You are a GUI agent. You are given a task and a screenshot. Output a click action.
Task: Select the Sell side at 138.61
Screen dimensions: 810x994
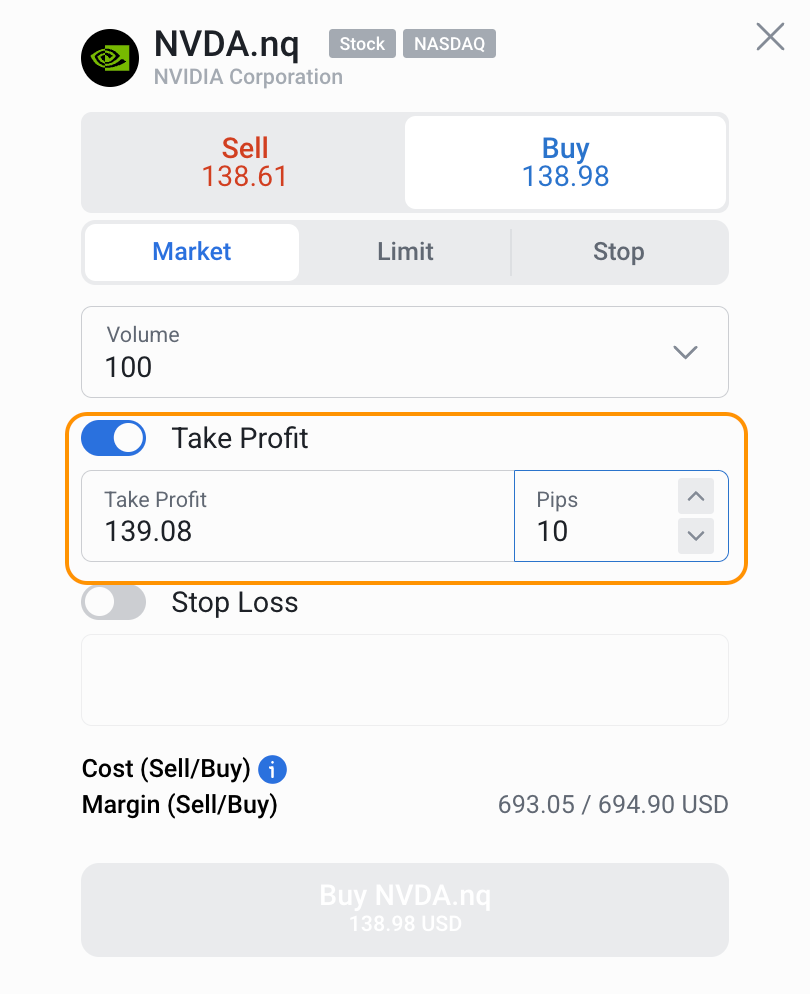[x=244, y=162]
